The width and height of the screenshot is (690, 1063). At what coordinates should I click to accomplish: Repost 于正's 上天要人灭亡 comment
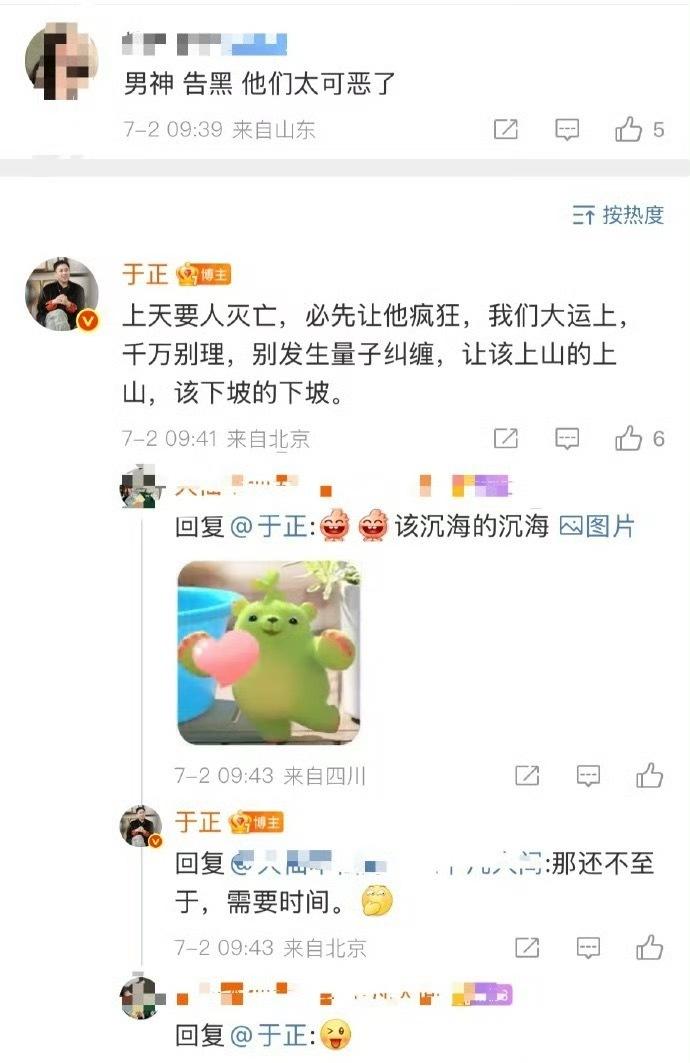pos(506,438)
